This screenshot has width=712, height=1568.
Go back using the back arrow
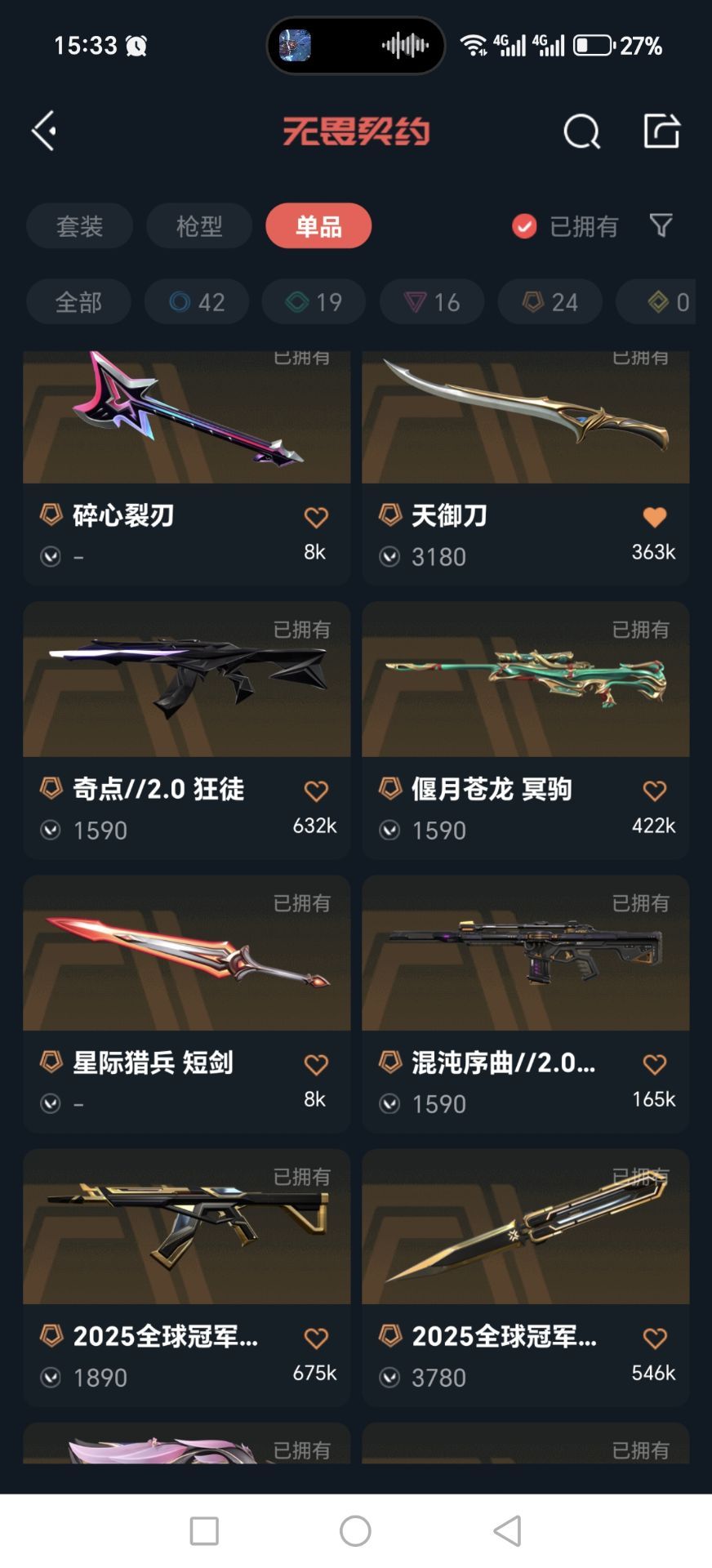pyautogui.click(x=42, y=131)
